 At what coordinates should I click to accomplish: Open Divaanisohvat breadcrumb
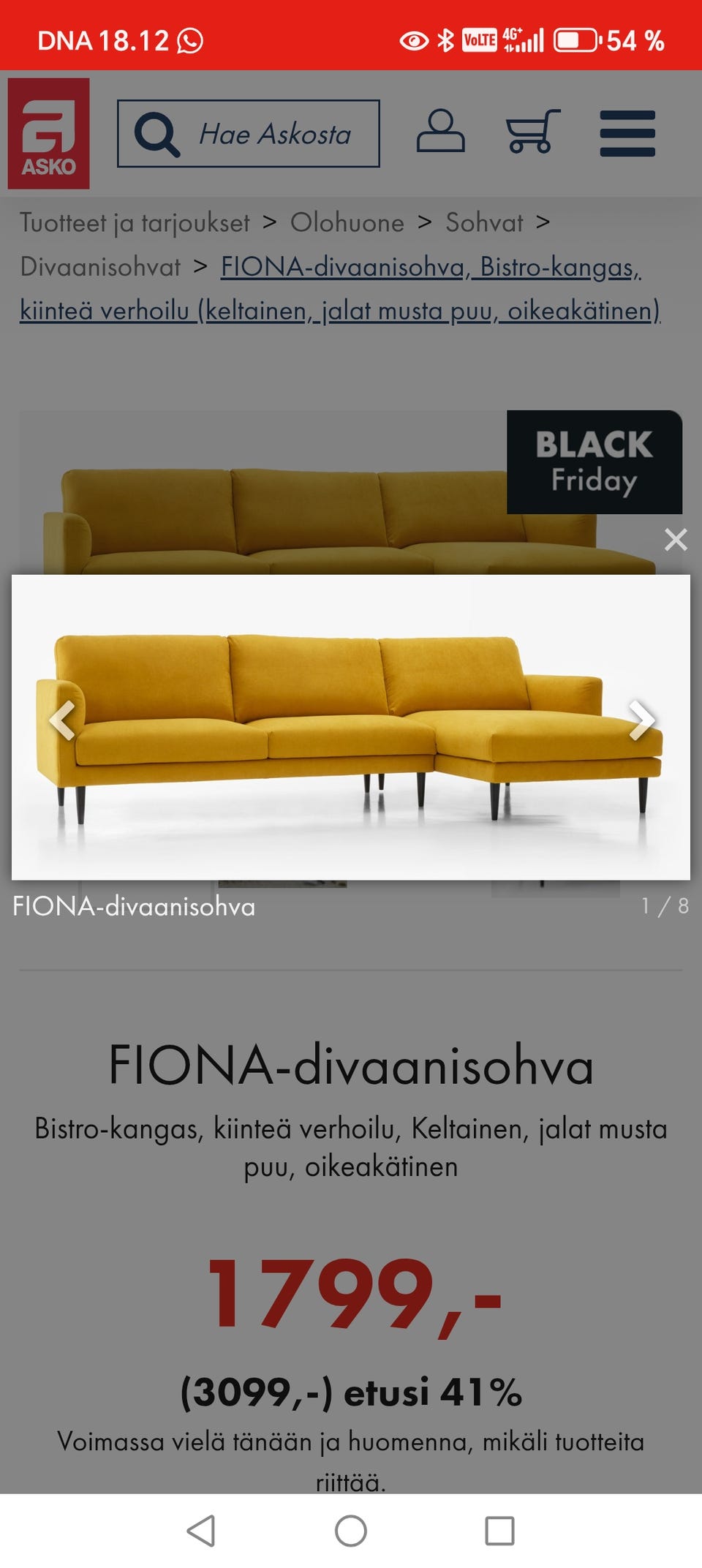[x=100, y=267]
